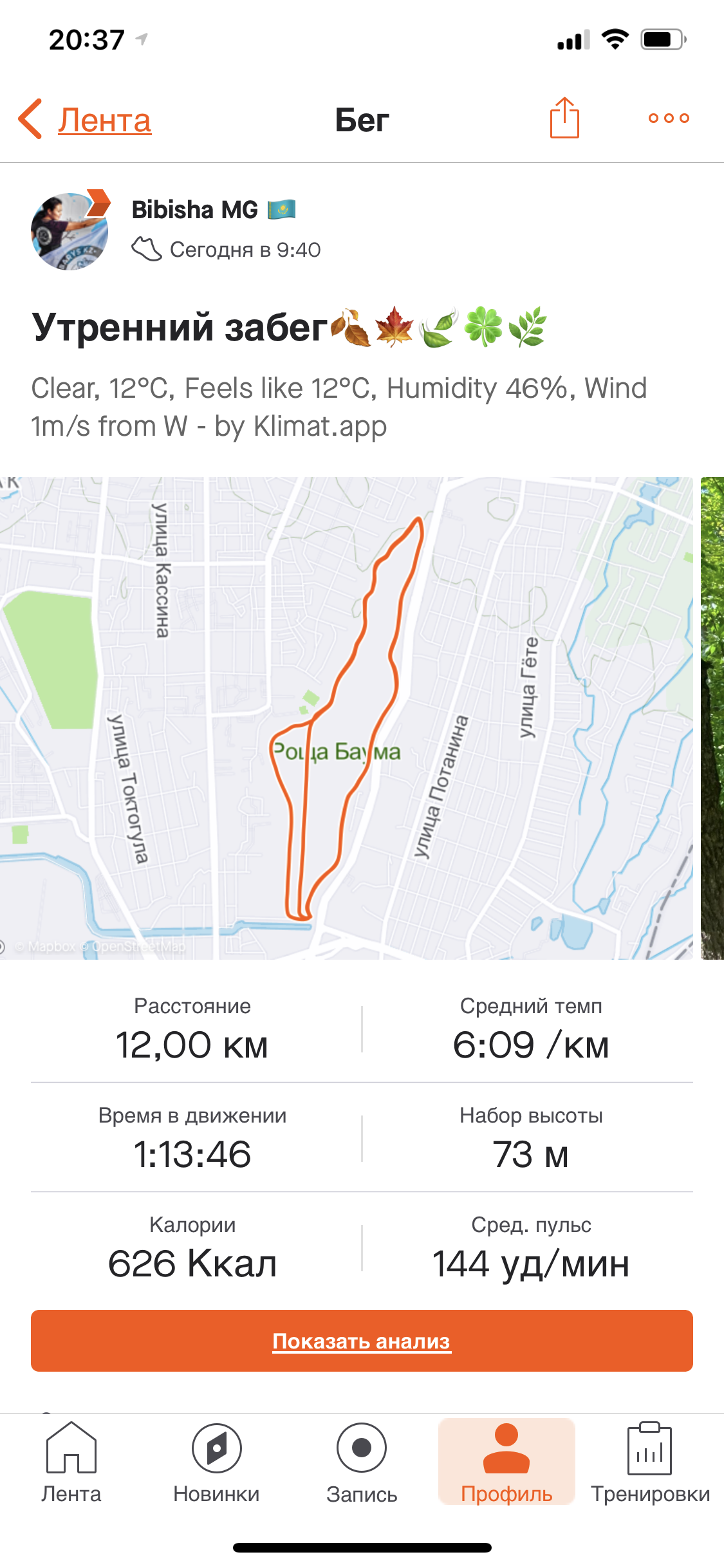Image resolution: width=724 pixels, height=1568 pixels.
Task: Open the three-dot overflow menu
Action: [x=669, y=118]
